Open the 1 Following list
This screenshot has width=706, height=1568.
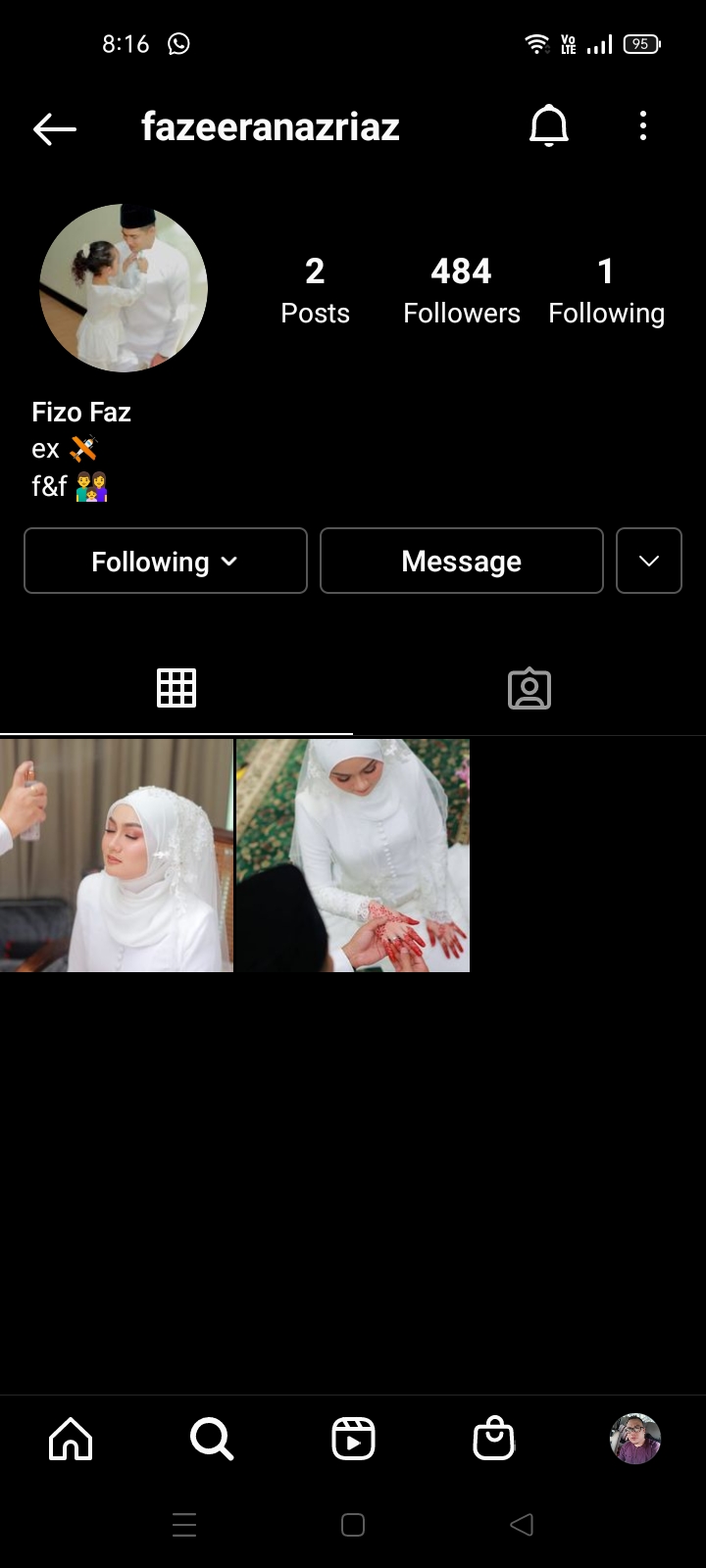[x=606, y=291]
